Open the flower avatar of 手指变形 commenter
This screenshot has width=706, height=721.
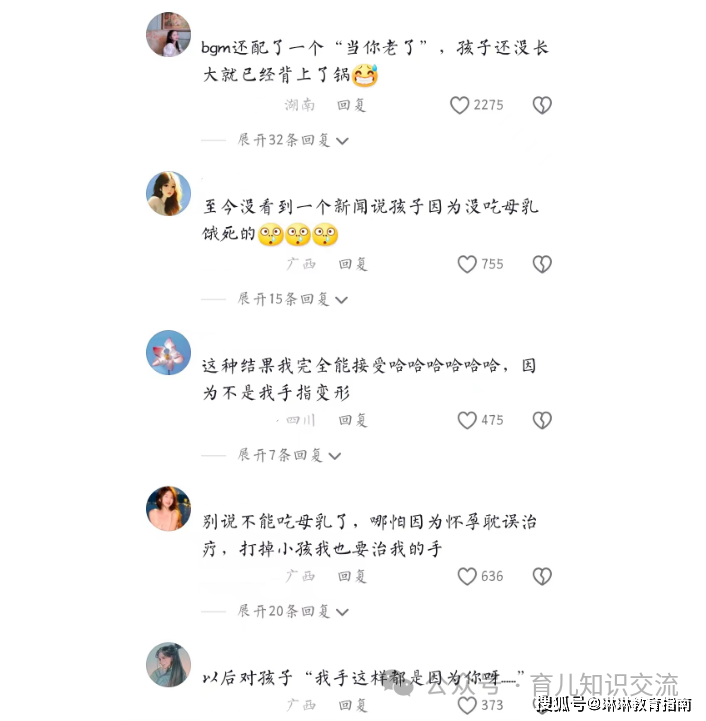pos(168,352)
